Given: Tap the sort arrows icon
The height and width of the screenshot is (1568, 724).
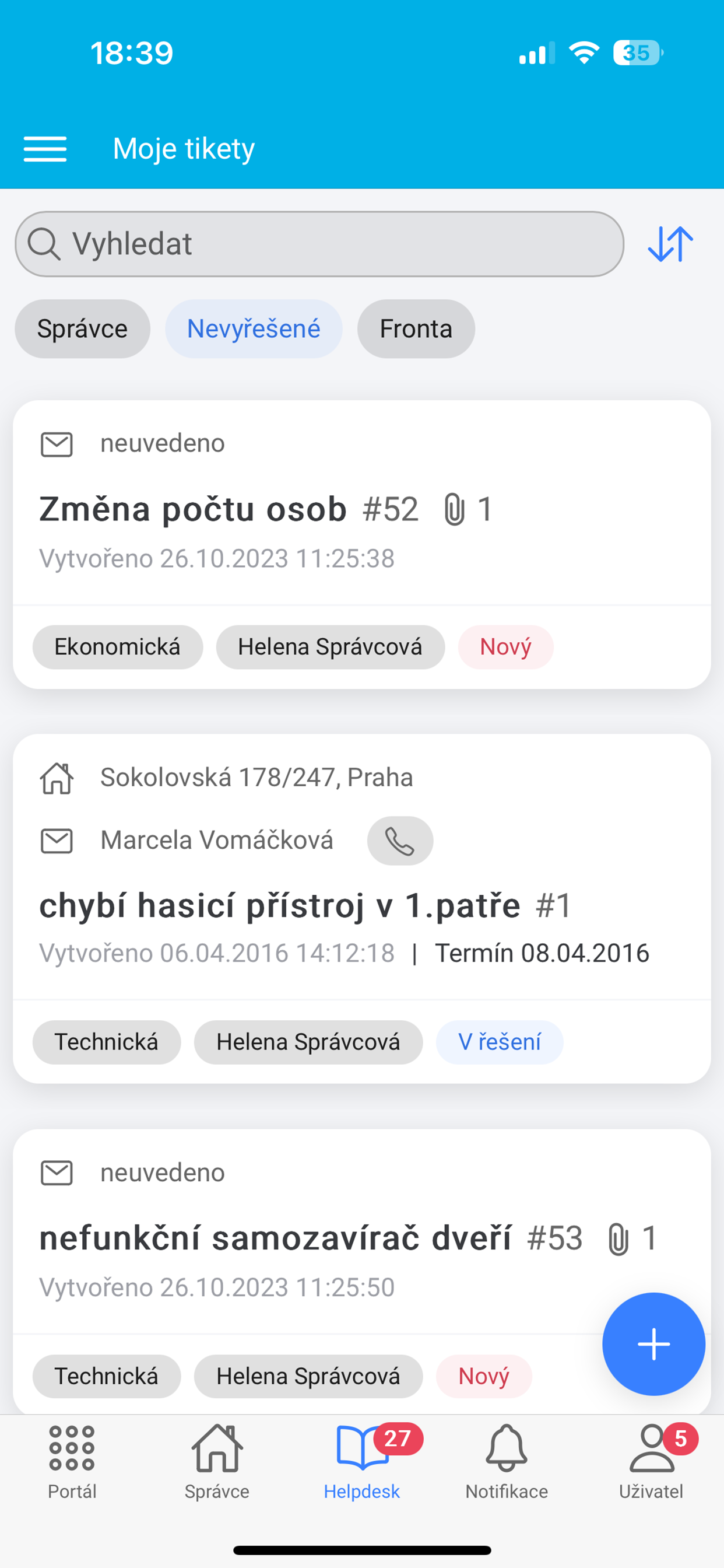Looking at the screenshot, I should [670, 244].
